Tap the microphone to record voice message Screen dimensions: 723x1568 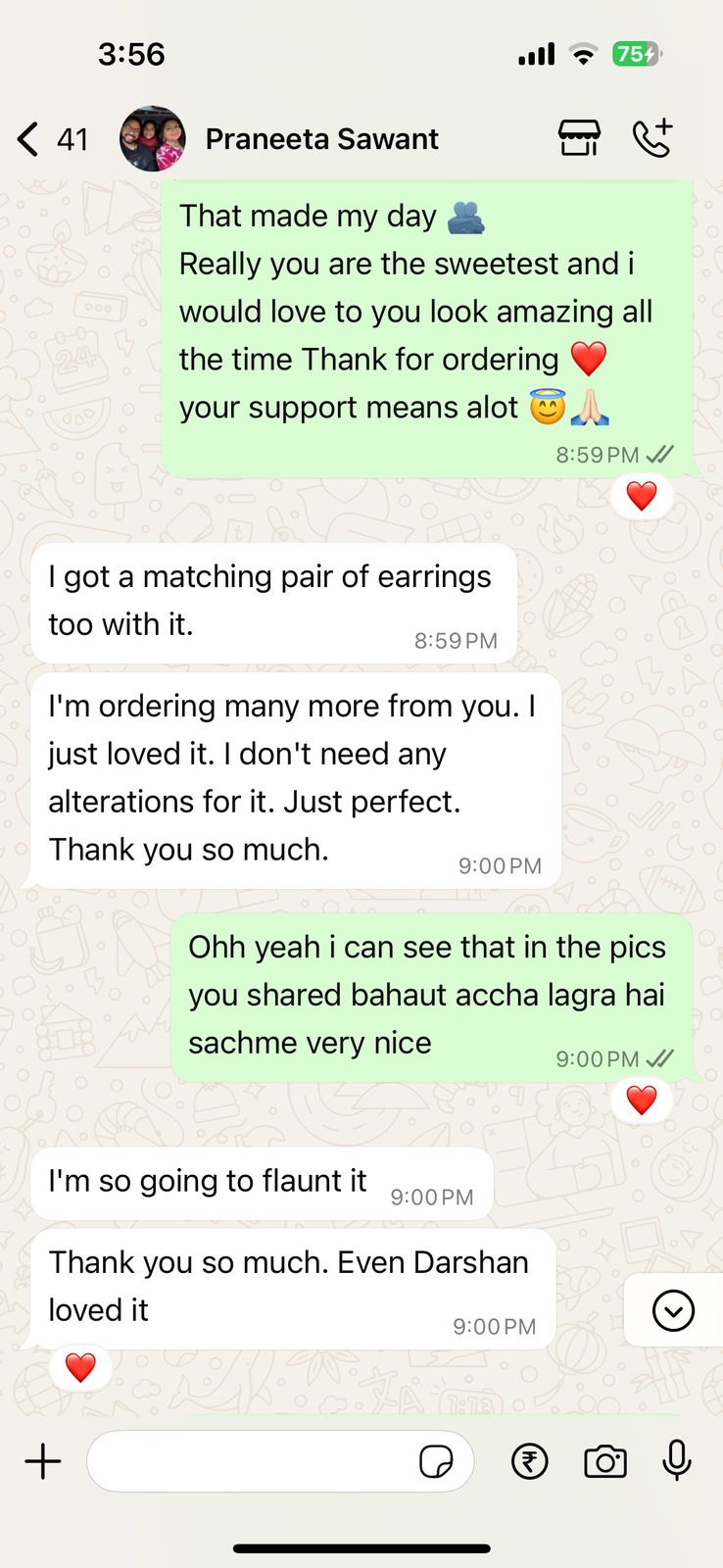coord(677,1461)
